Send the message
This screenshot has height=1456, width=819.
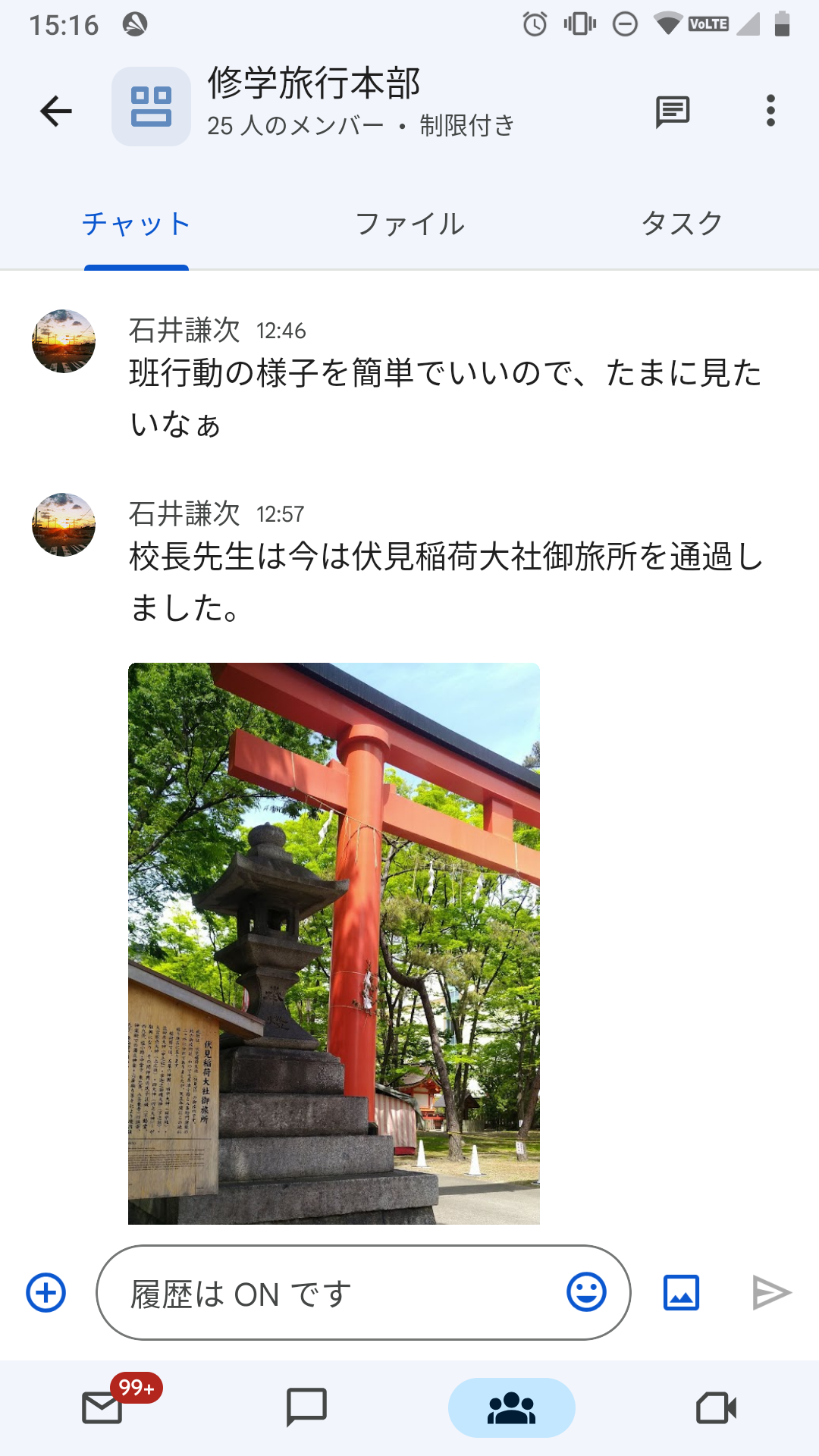[x=771, y=1293]
